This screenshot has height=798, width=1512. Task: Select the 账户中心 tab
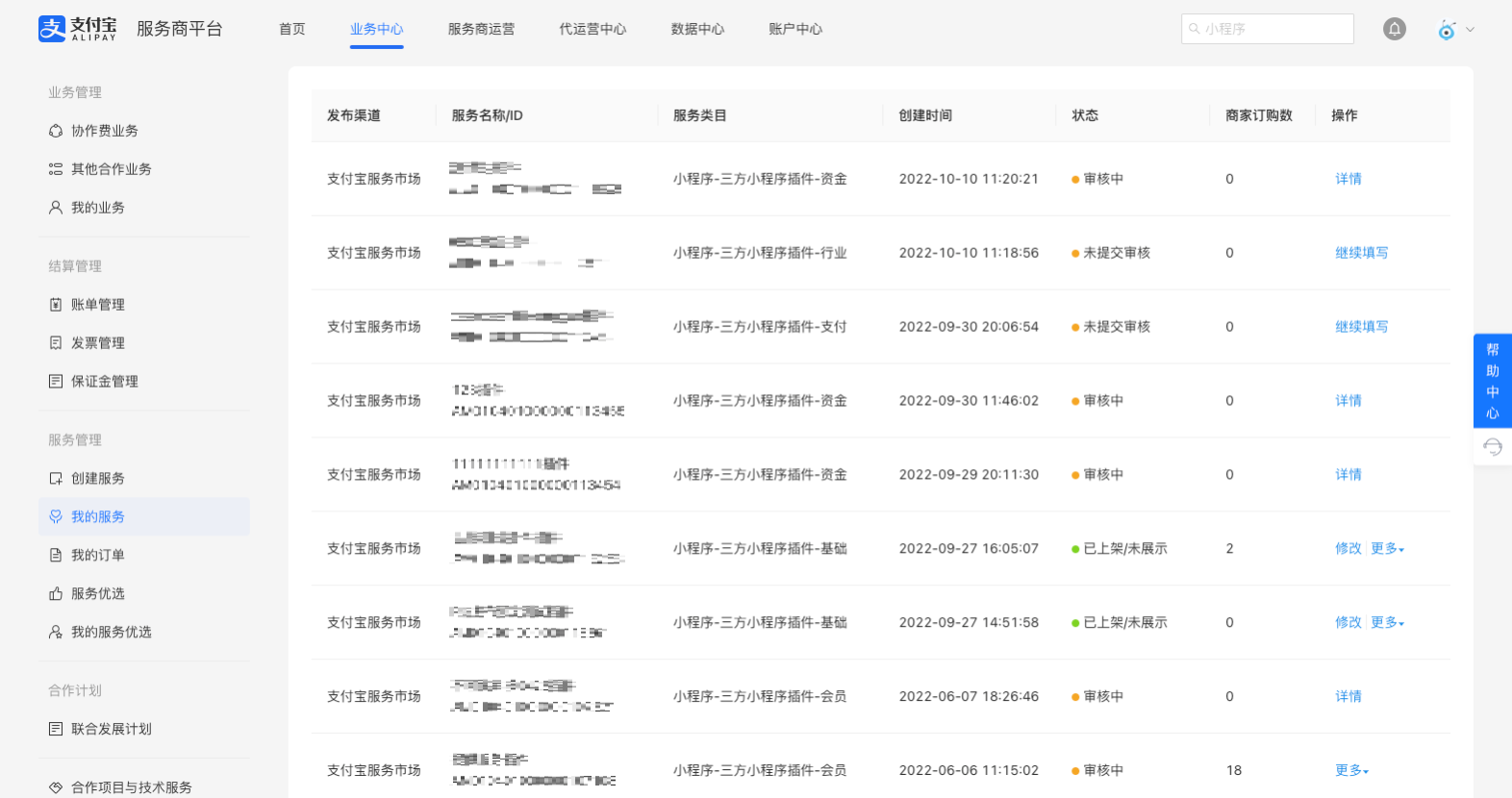click(795, 29)
